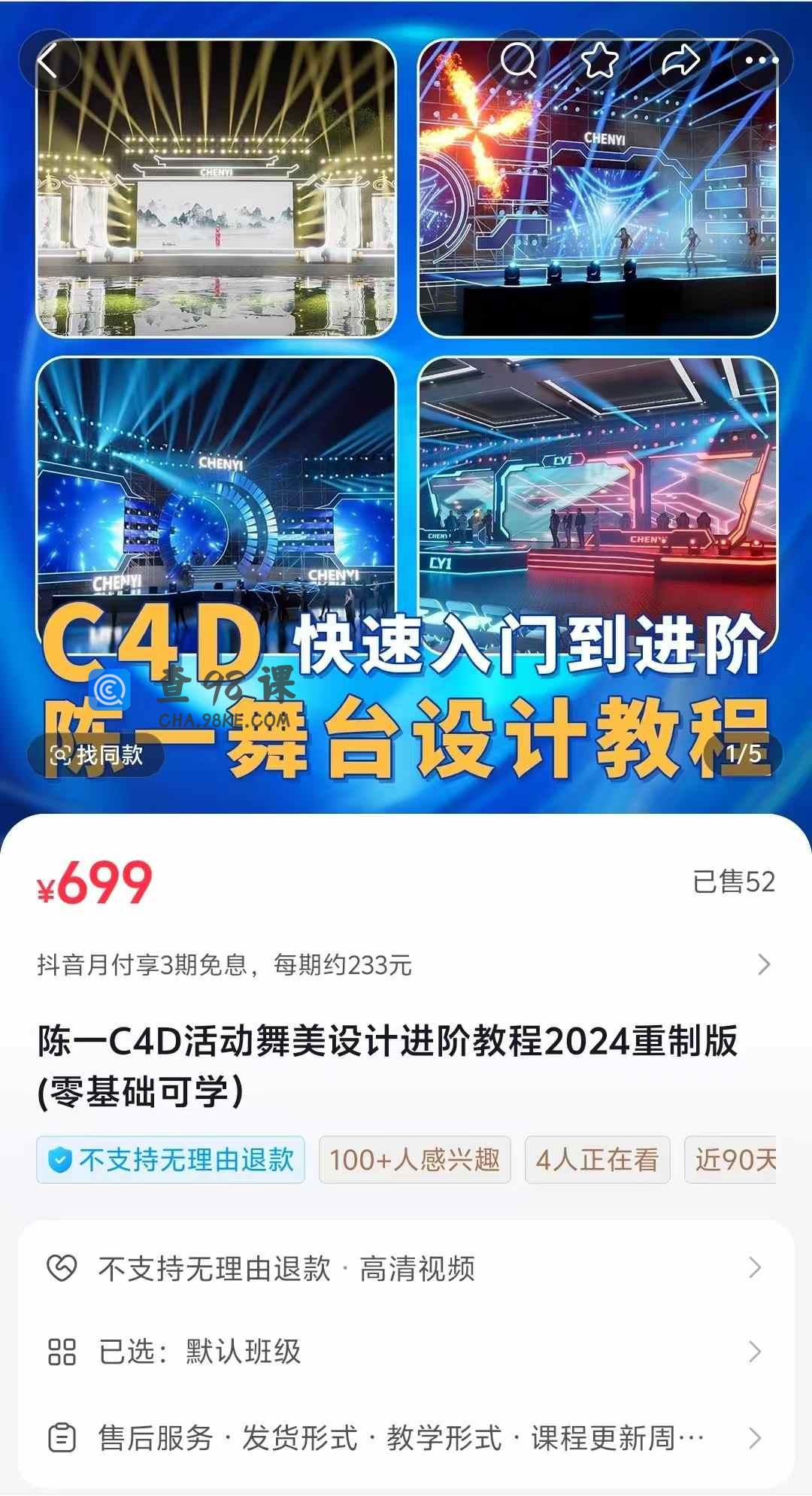
Task: Tap the 不支持无理由退款 badge chip
Action: [171, 1160]
